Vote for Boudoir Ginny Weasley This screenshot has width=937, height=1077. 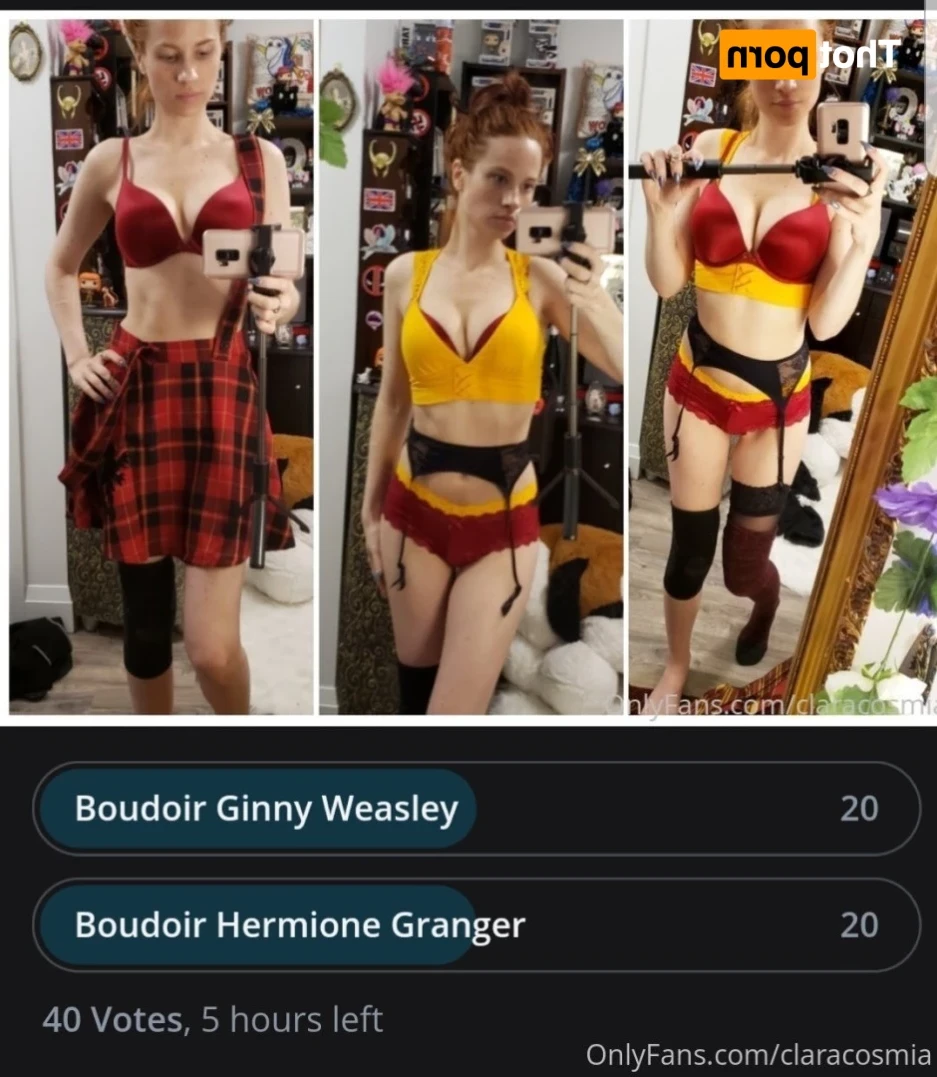click(476, 808)
